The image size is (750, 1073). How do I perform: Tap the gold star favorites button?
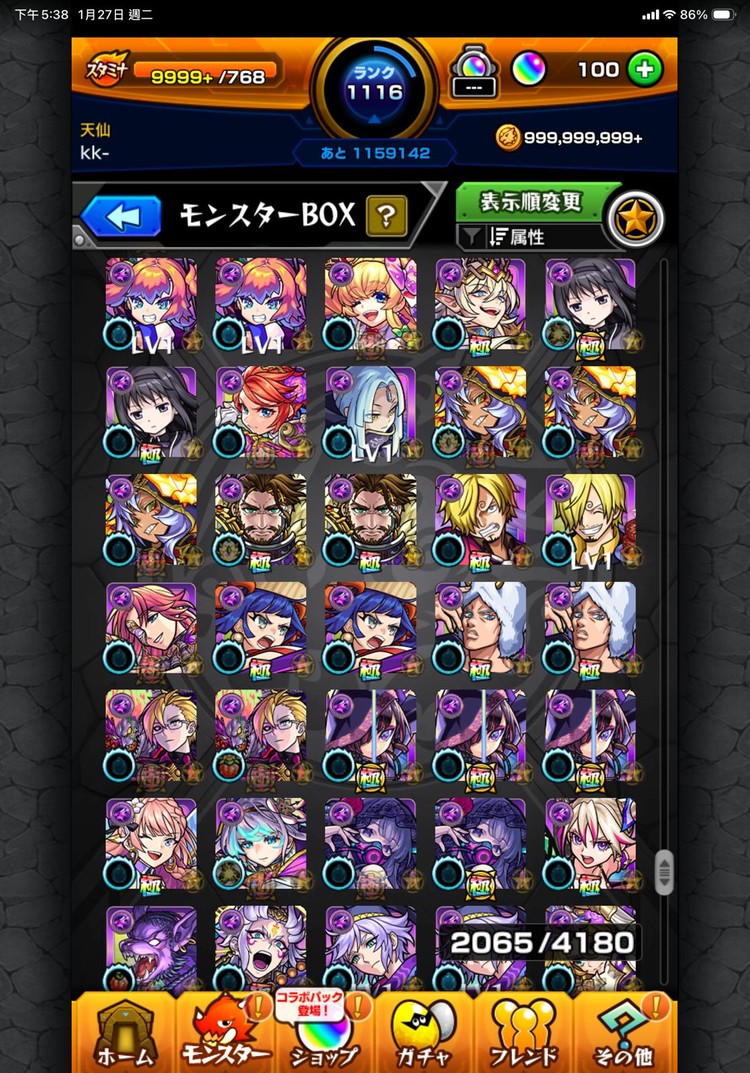coord(636,219)
